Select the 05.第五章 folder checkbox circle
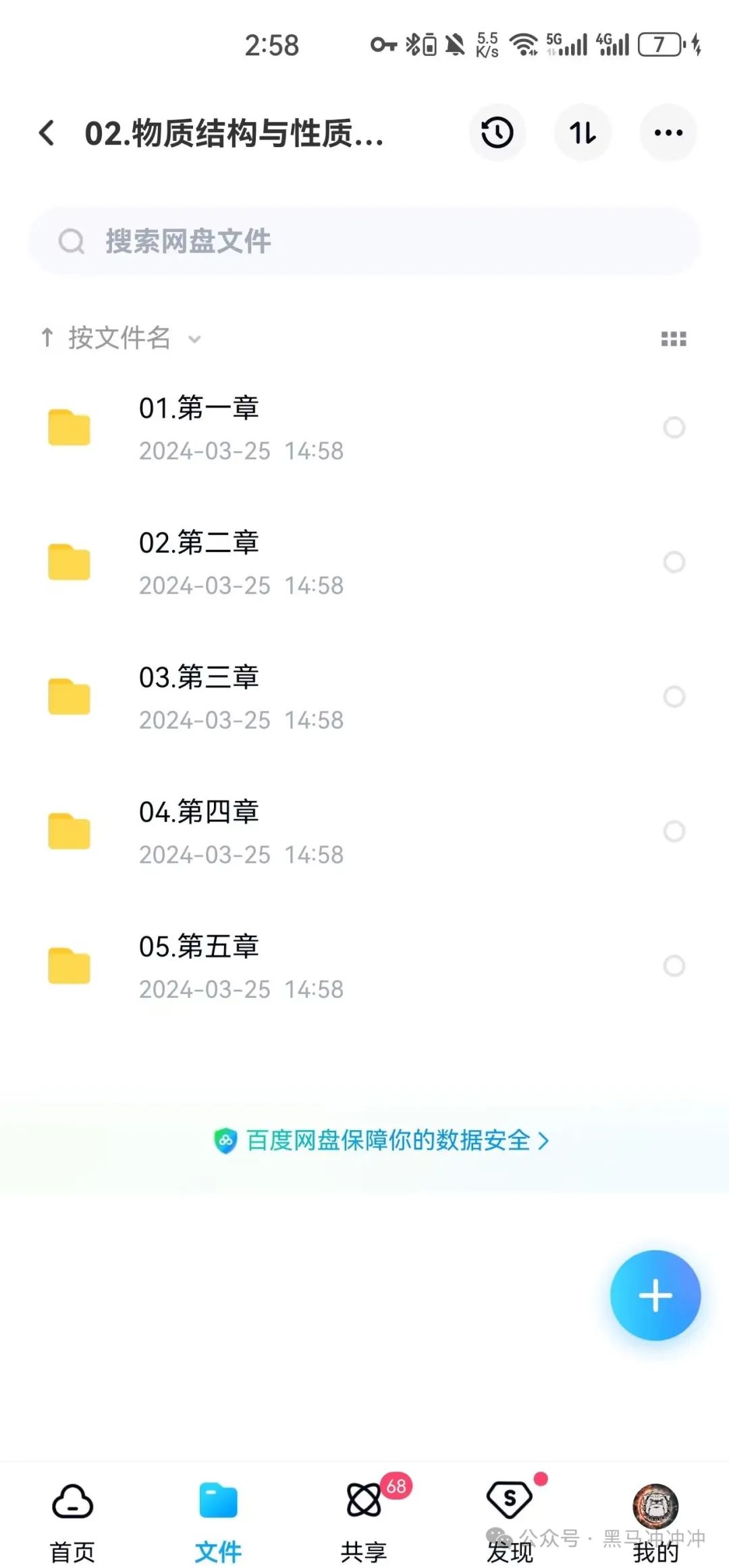The height and width of the screenshot is (1568, 729). [x=674, y=966]
